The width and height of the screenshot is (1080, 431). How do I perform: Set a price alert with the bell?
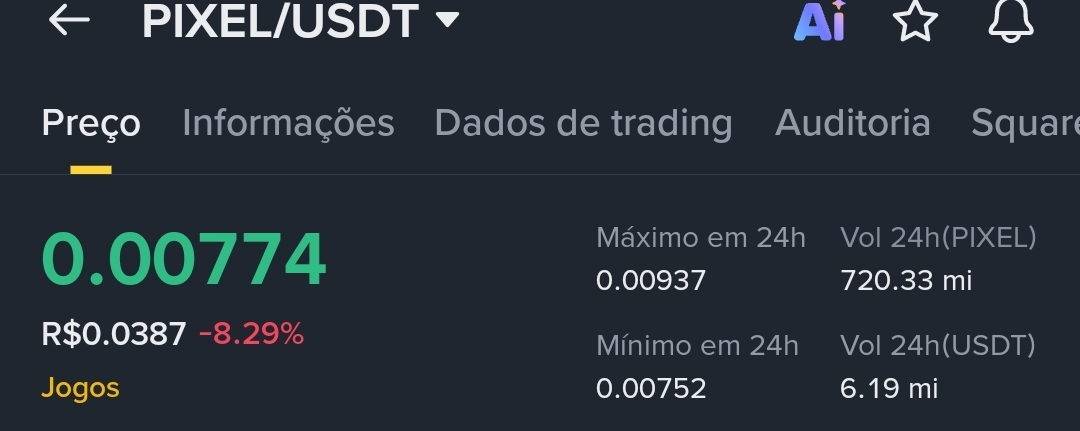1010,20
